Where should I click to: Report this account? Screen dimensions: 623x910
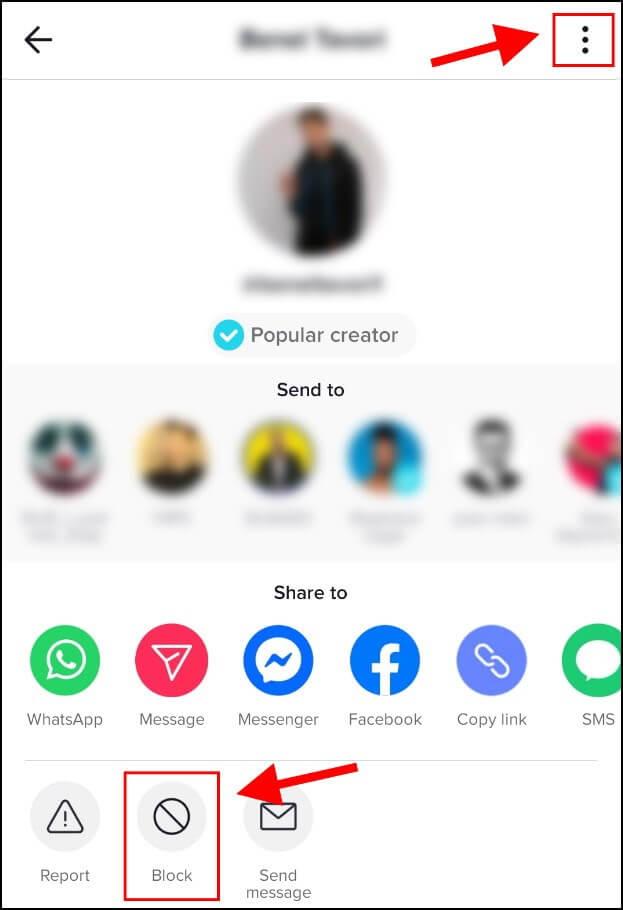click(x=65, y=817)
